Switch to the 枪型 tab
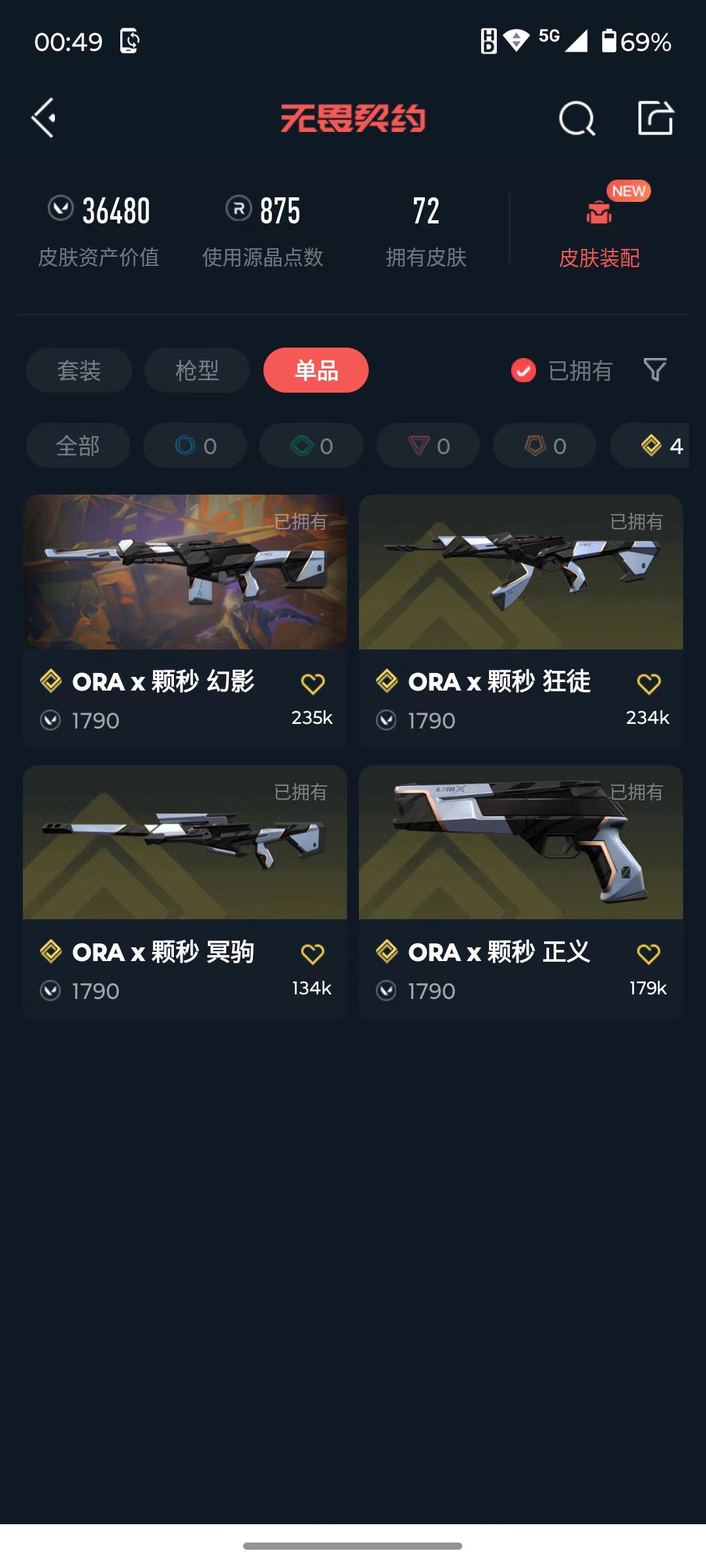706x1568 pixels. point(197,370)
